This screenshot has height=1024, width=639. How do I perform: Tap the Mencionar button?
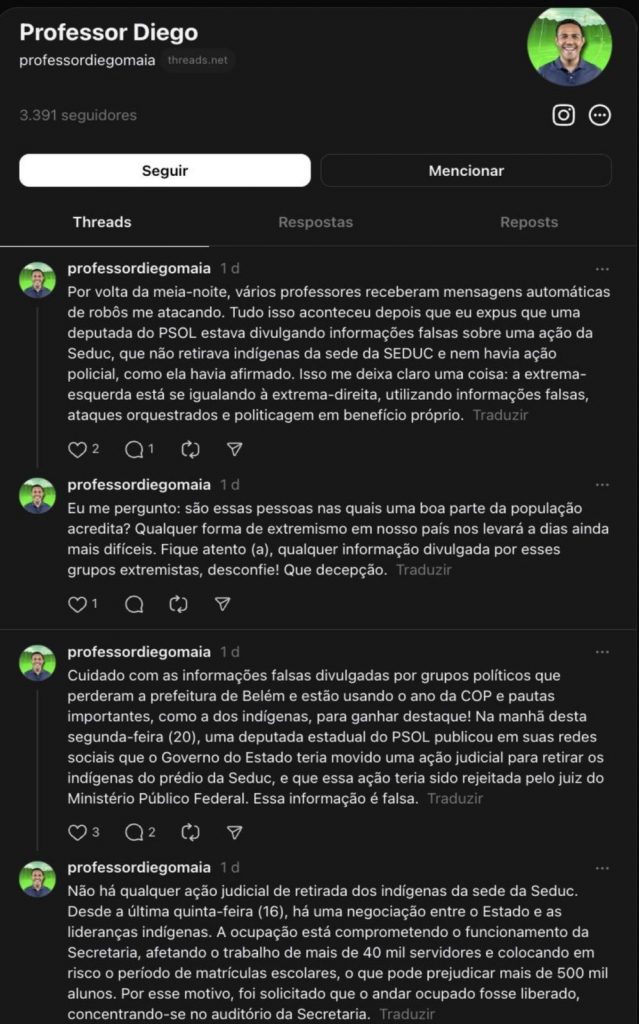point(466,170)
